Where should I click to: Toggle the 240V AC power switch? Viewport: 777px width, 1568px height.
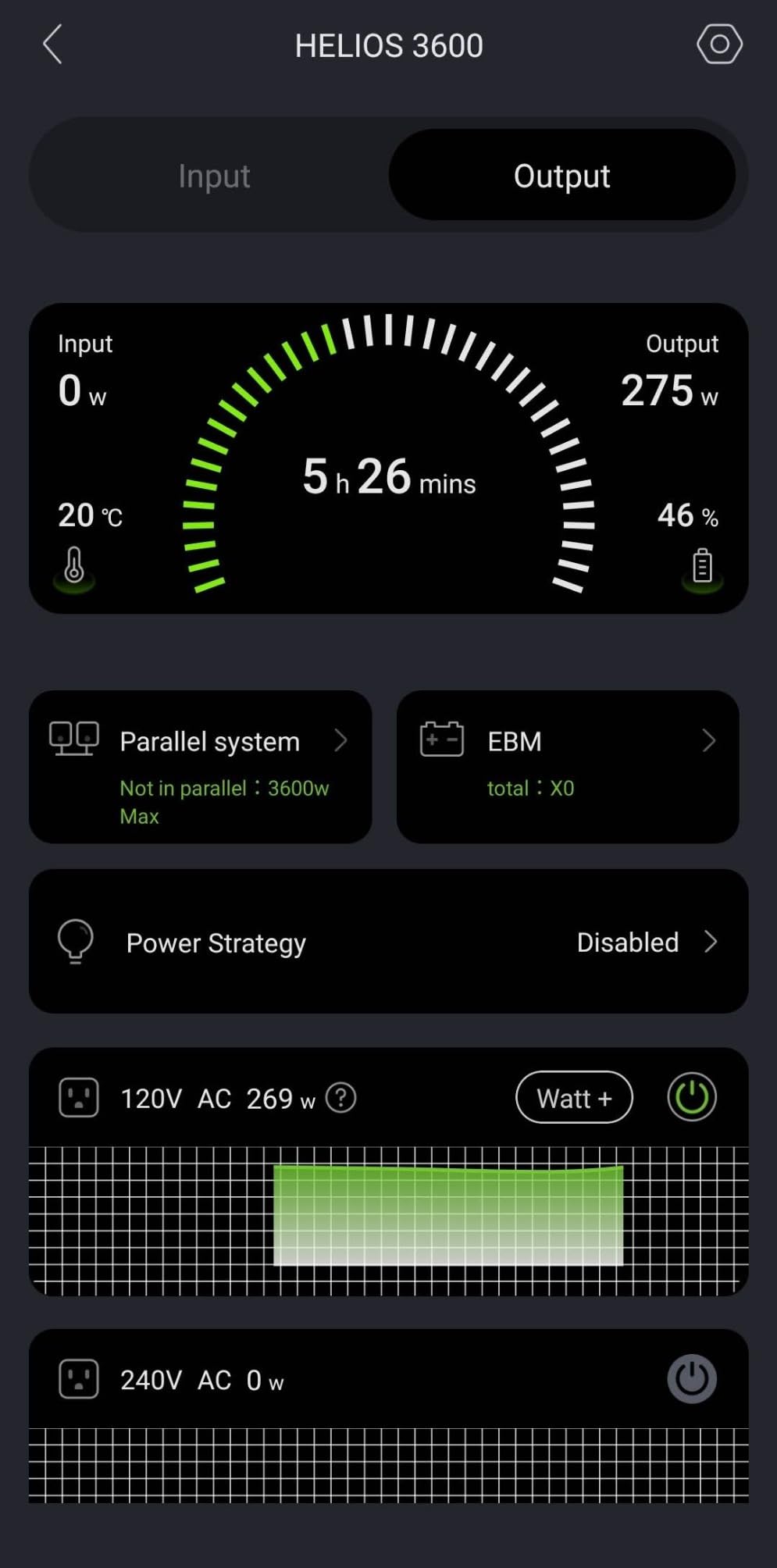692,1378
